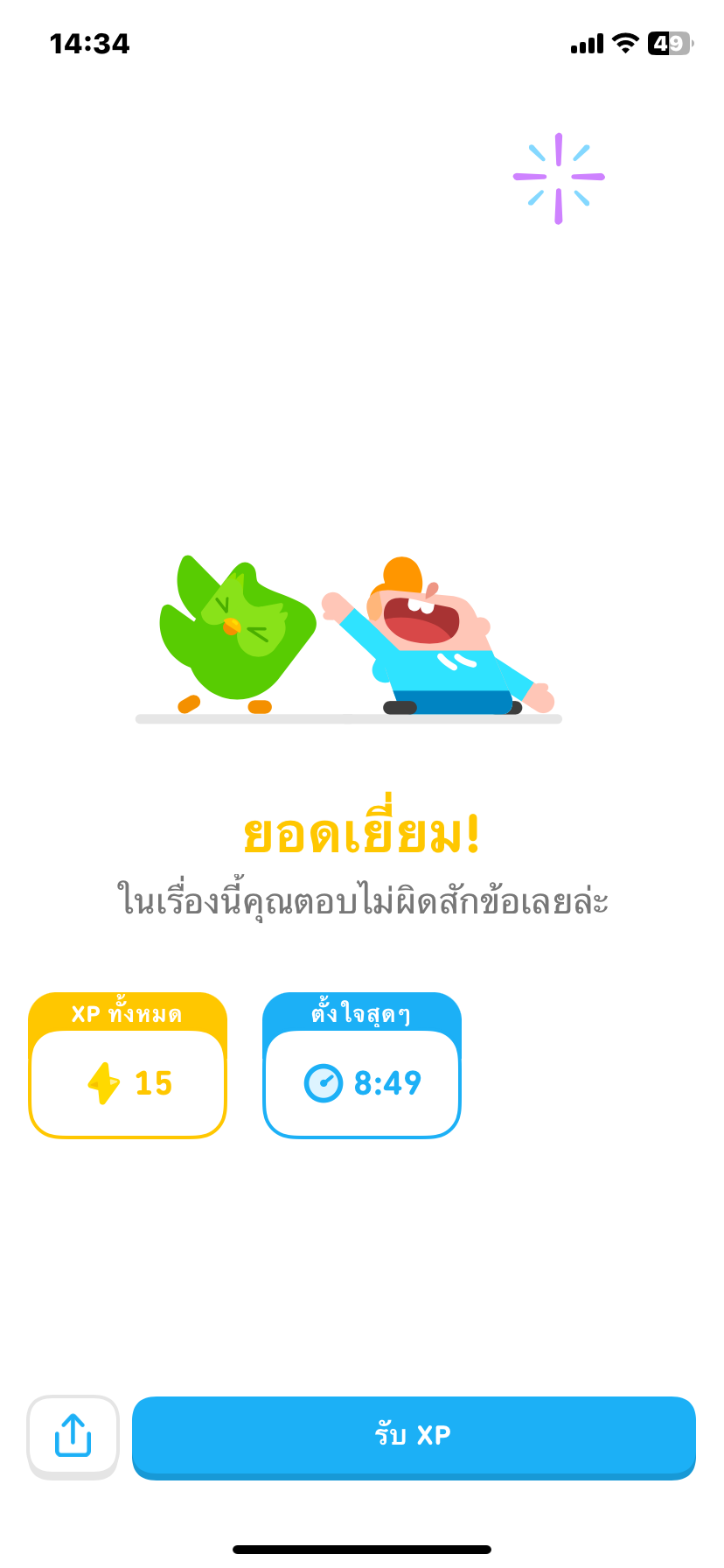The width and height of the screenshot is (724, 1568).
Task: Tap the cellular signal bars icon
Action: (x=587, y=43)
